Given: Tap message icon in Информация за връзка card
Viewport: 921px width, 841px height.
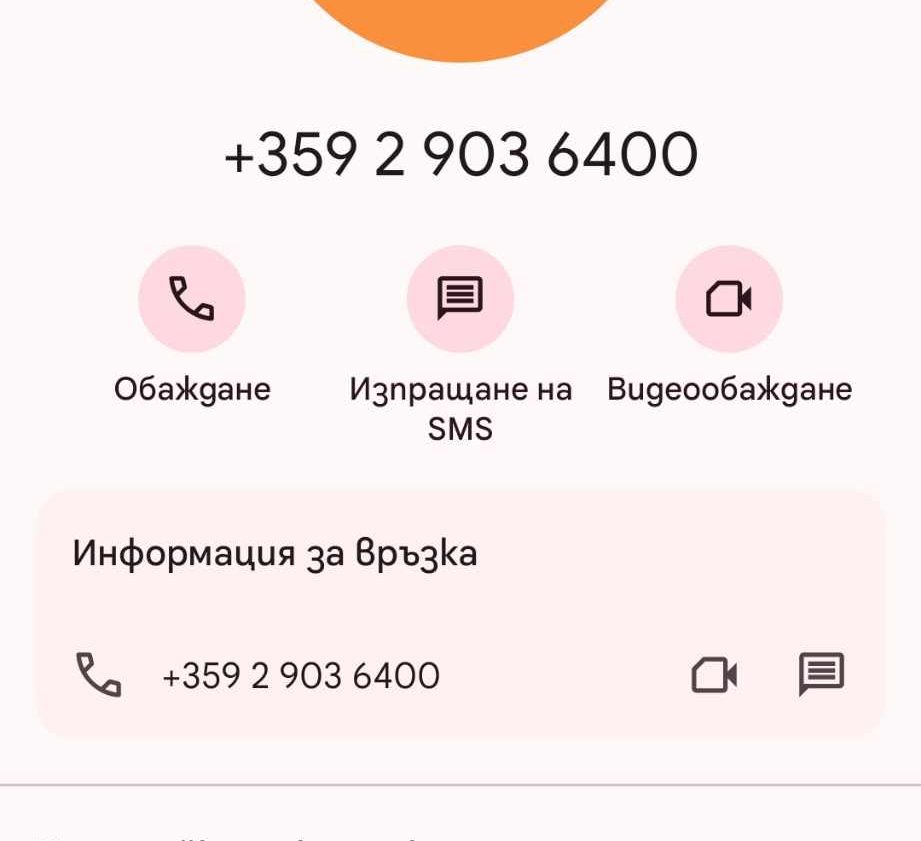Looking at the screenshot, I should (821, 675).
